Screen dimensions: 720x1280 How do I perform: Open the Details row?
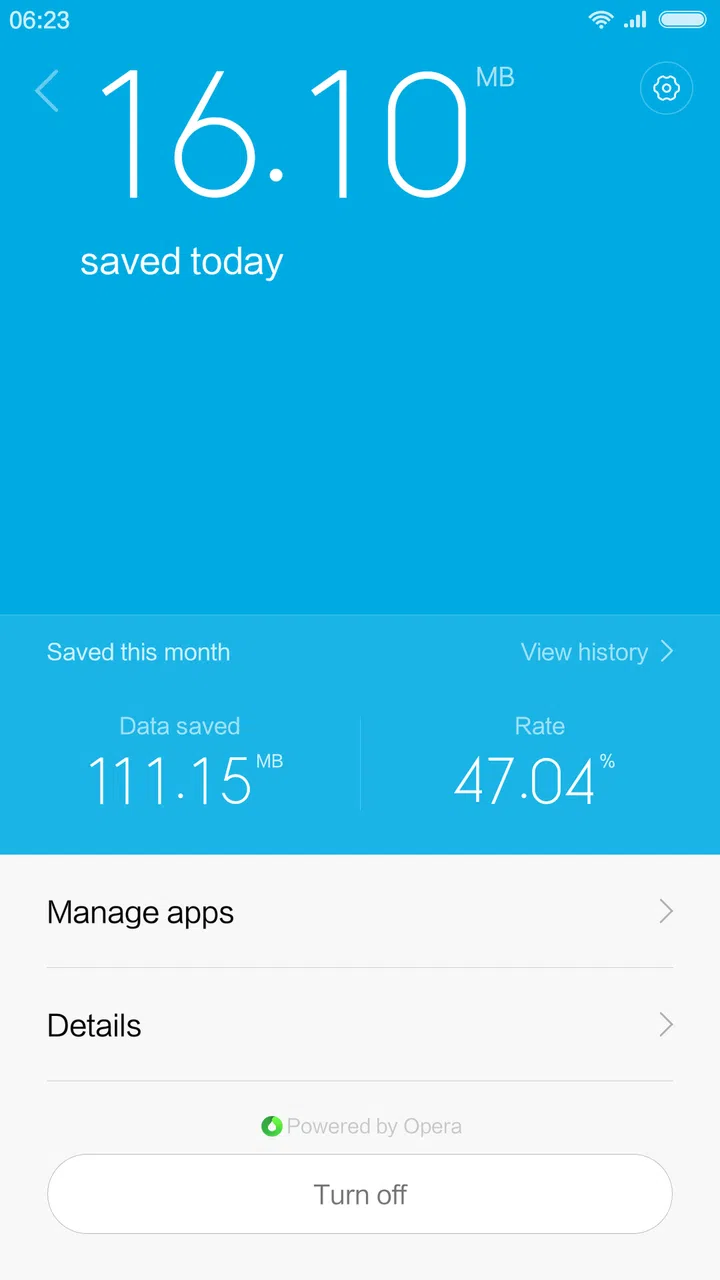(x=360, y=1025)
